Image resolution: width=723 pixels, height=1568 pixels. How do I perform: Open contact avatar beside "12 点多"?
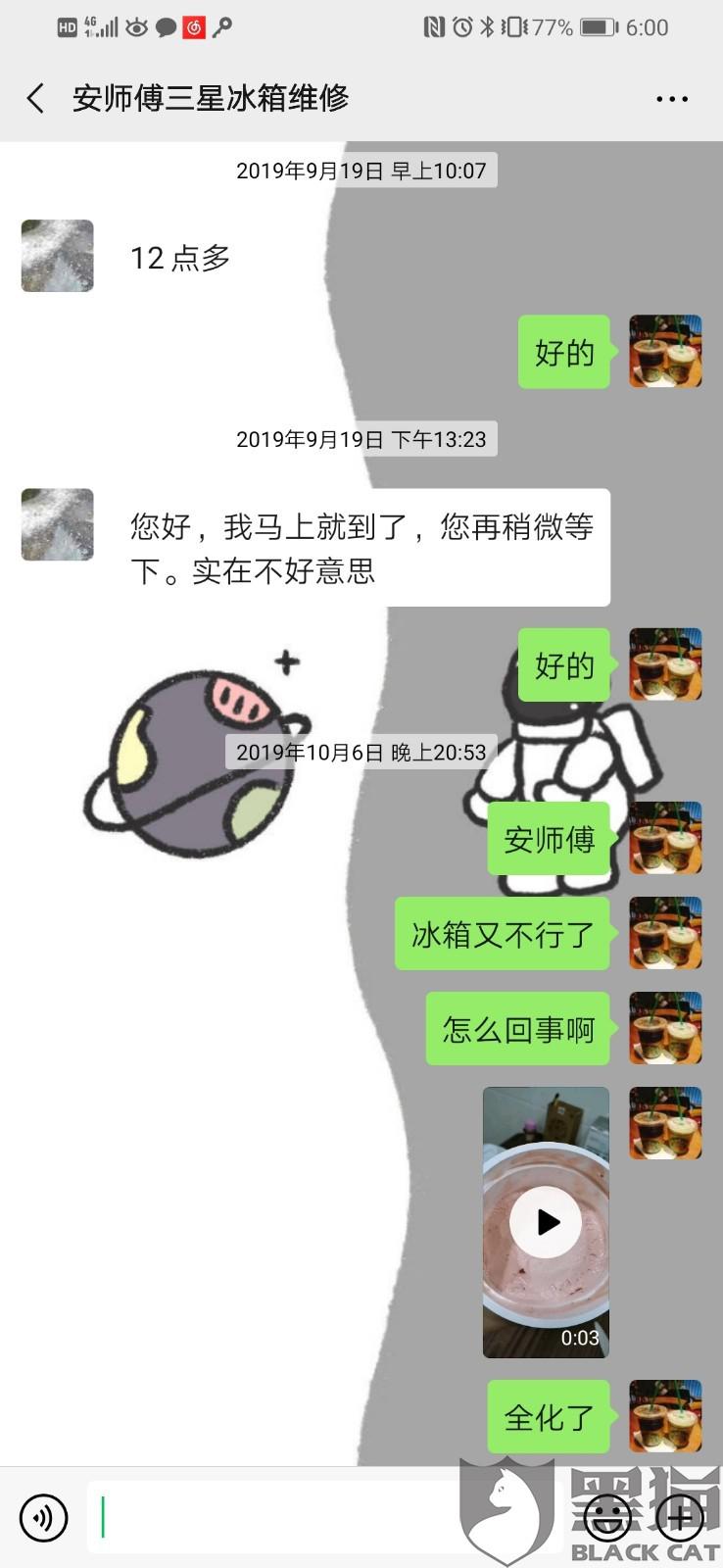pyautogui.click(x=58, y=256)
